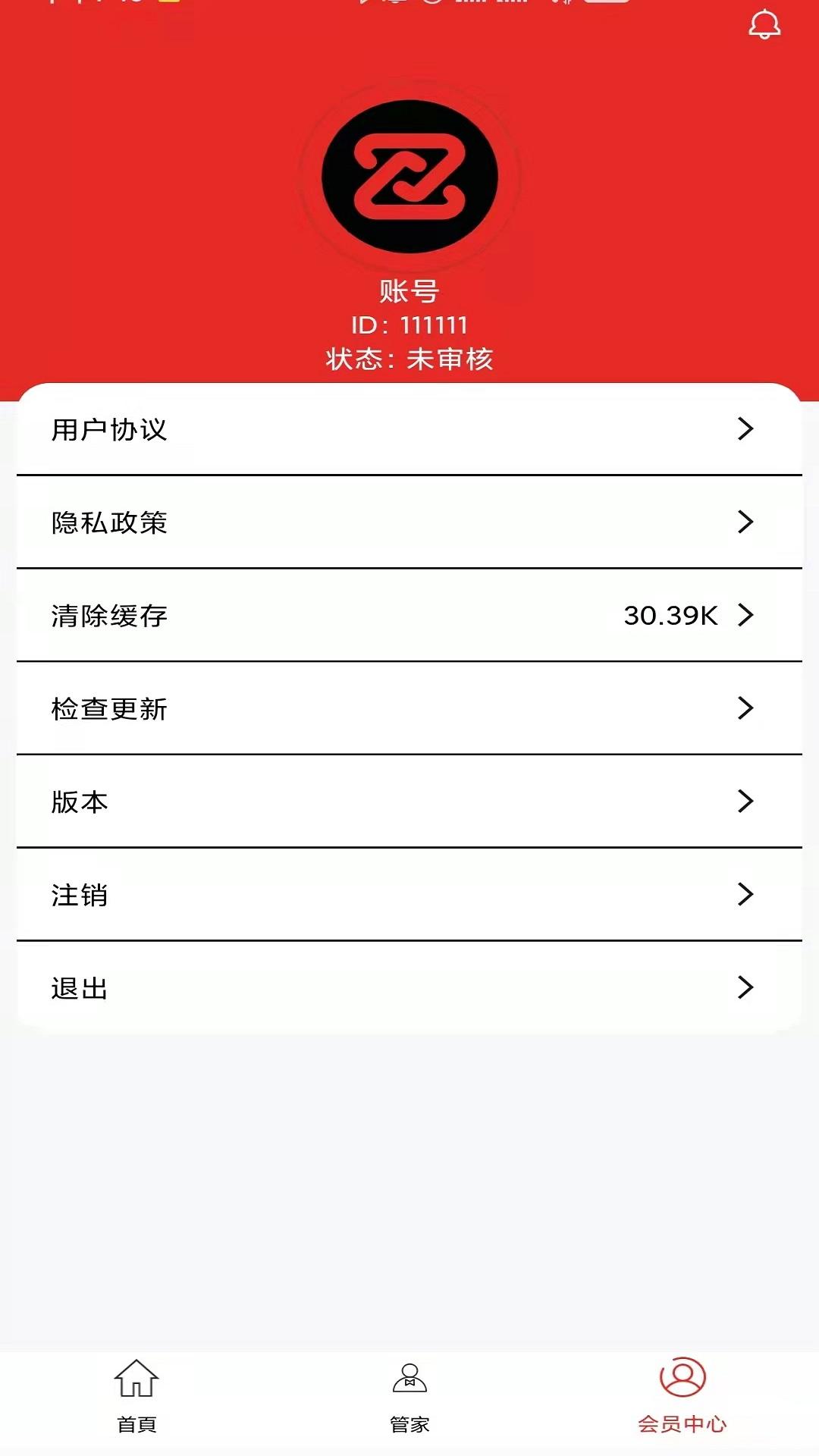Select the 会员中心 tab
This screenshot has width=819, height=1456.
(682, 1397)
